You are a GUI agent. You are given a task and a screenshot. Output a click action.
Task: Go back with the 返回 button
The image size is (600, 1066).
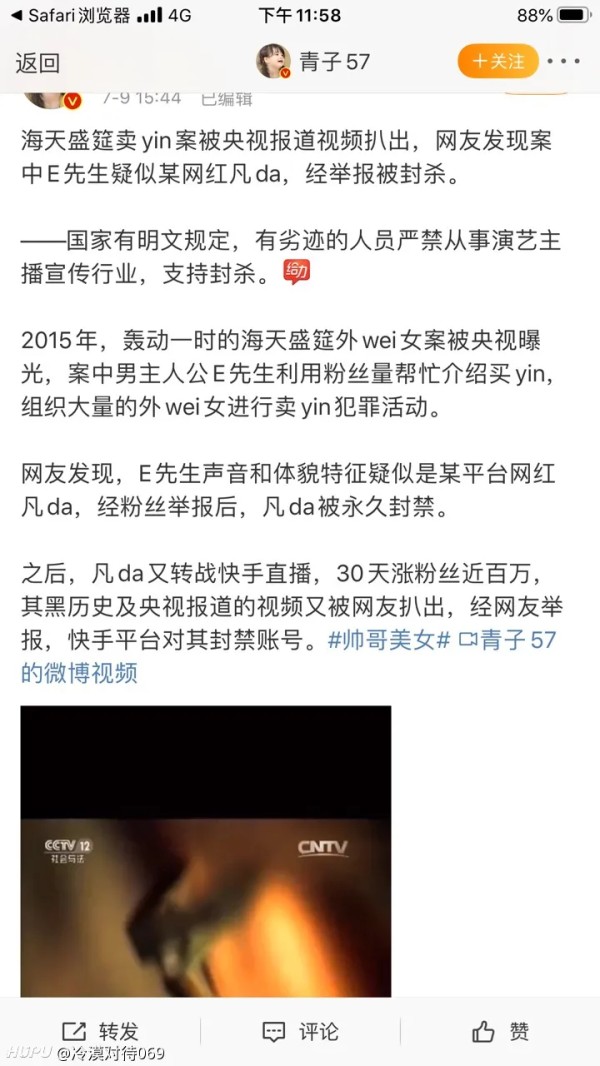[x=37, y=63]
